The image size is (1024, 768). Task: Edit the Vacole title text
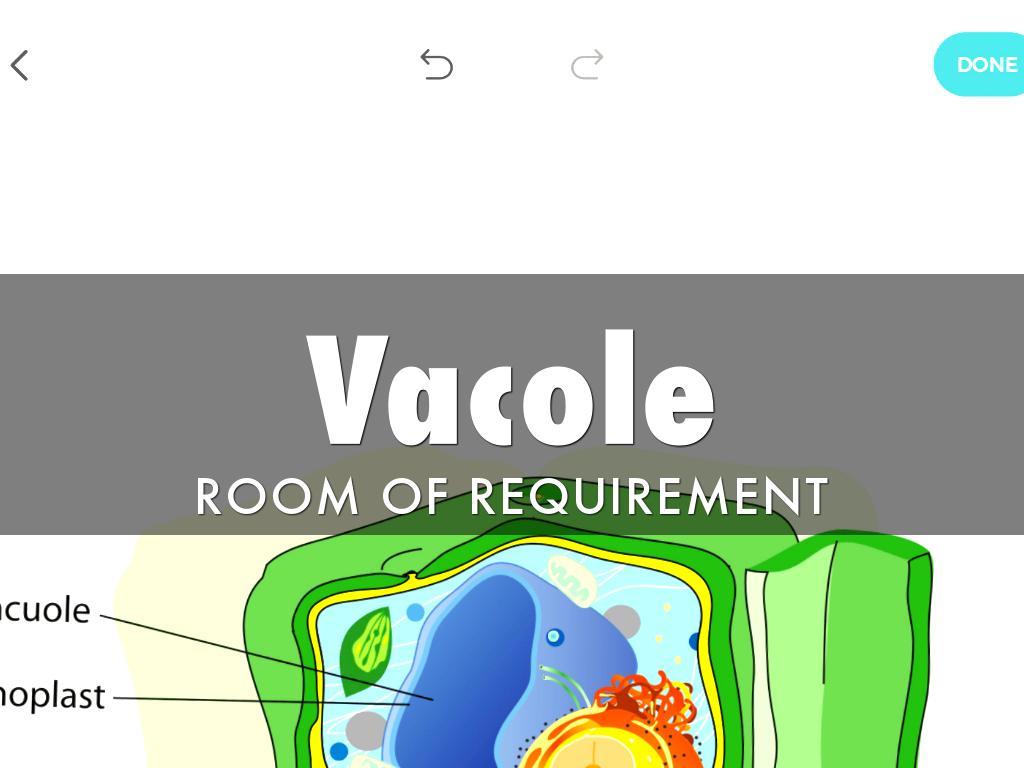(x=512, y=390)
